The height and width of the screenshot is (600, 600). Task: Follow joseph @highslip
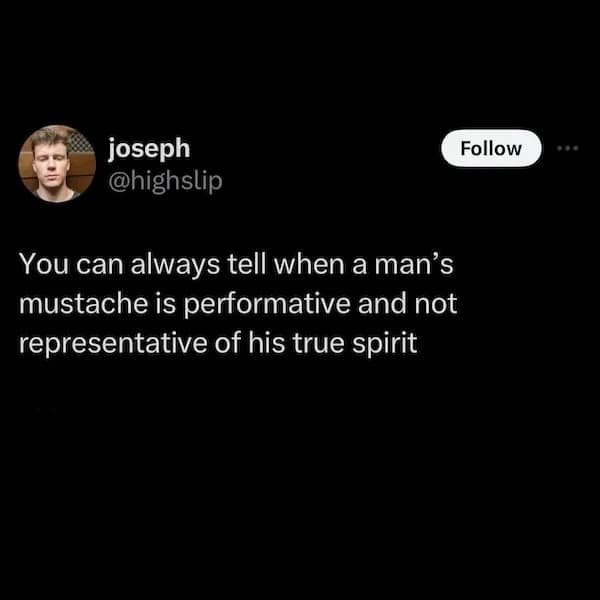[491, 148]
